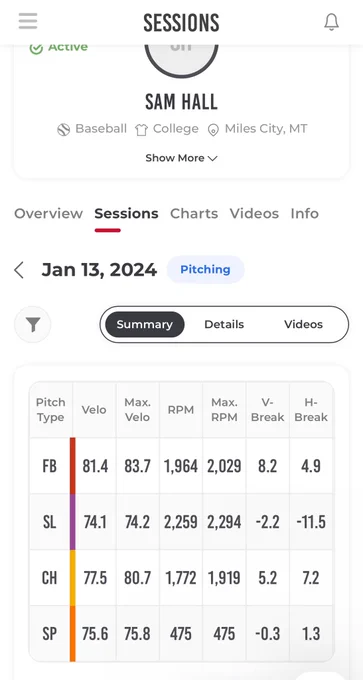Viewport: 363px width, 680px height.
Task: Go back from Jan 13, 2024 session
Action: pyautogui.click(x=19, y=270)
